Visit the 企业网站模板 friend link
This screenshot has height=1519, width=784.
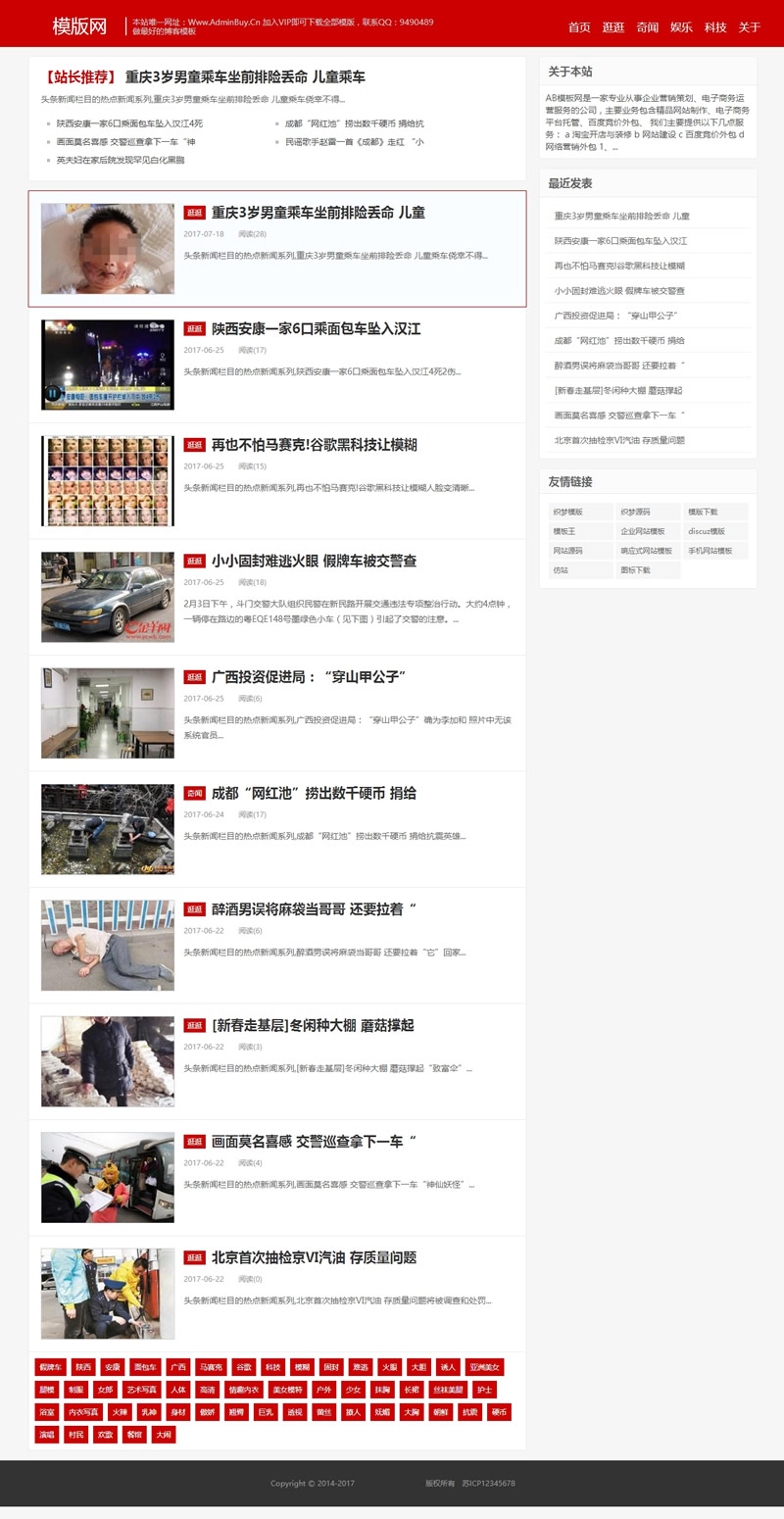(x=643, y=531)
